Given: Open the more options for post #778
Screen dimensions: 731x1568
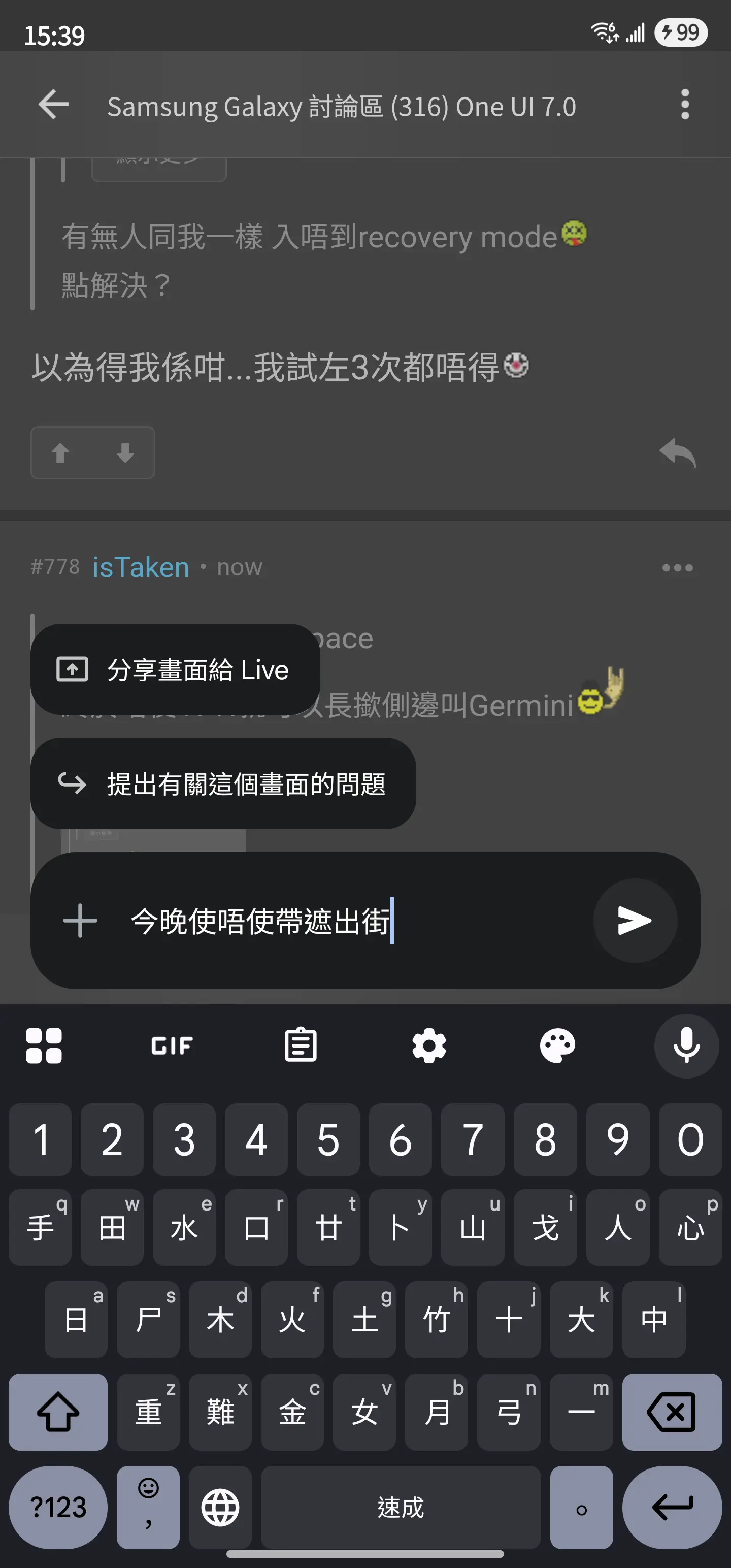Looking at the screenshot, I should [x=677, y=567].
